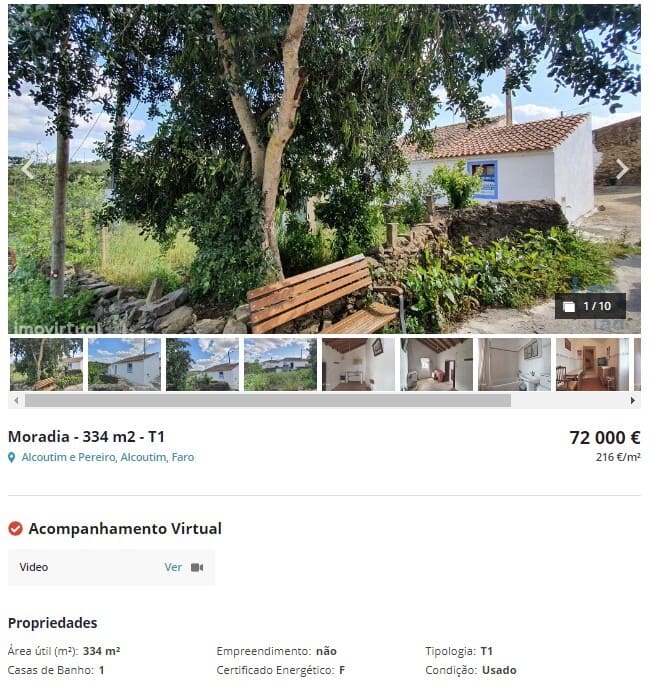Select the fourth thumbnail of distant house
This screenshot has height=698, width=651.
280,364
